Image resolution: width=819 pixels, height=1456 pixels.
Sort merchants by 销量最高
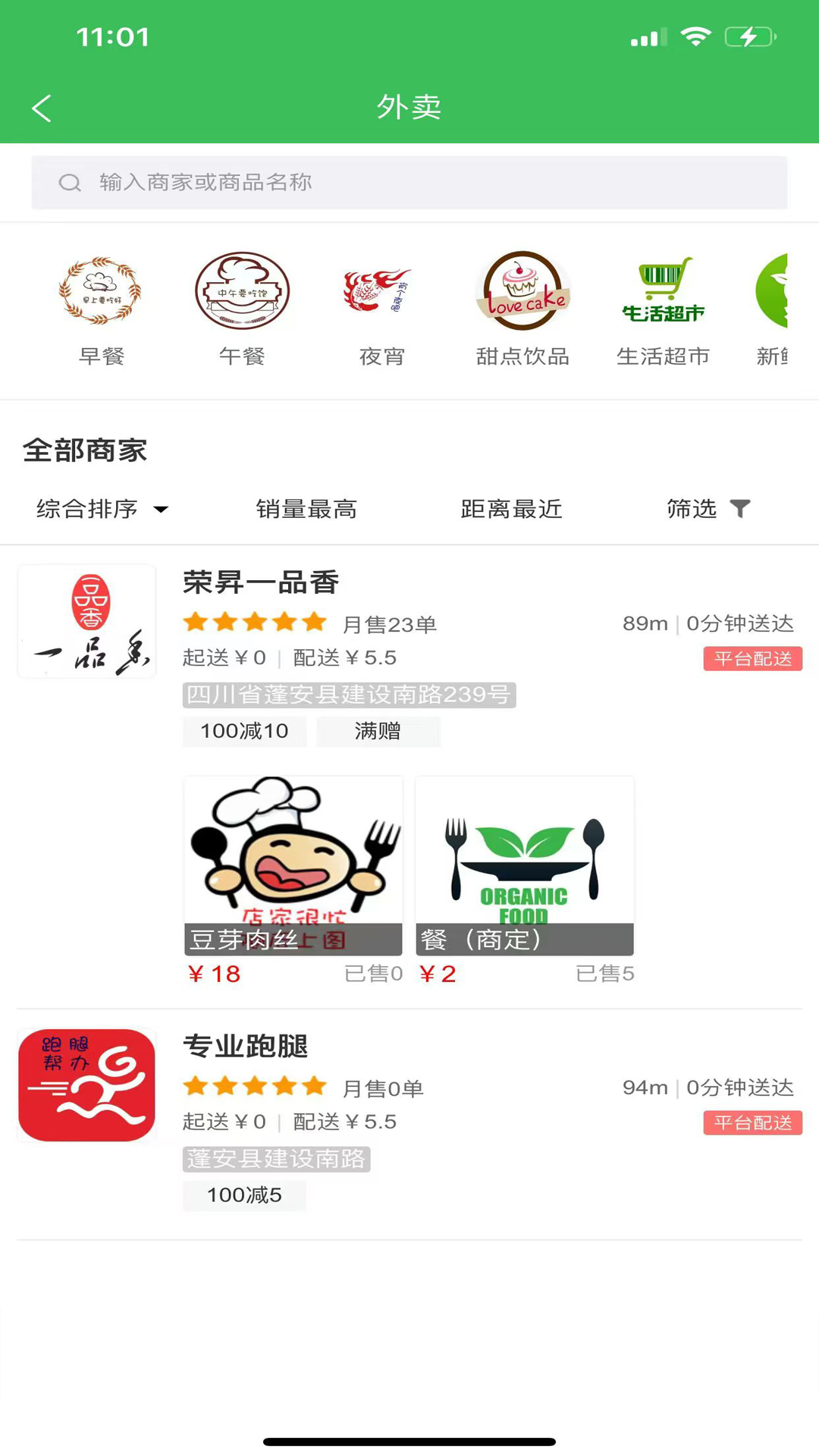(306, 509)
